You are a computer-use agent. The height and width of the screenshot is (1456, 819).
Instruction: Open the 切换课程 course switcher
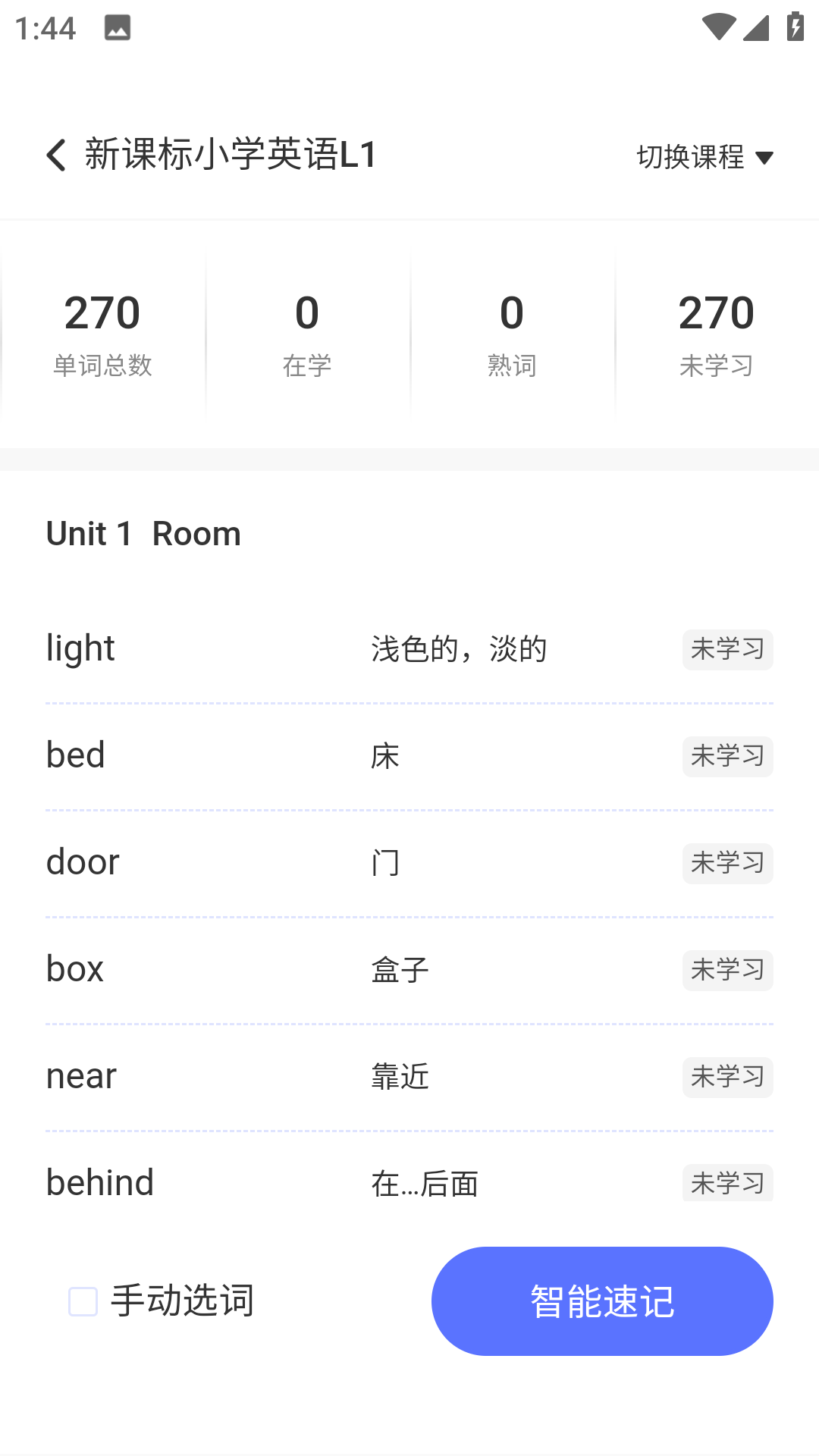coord(704,157)
